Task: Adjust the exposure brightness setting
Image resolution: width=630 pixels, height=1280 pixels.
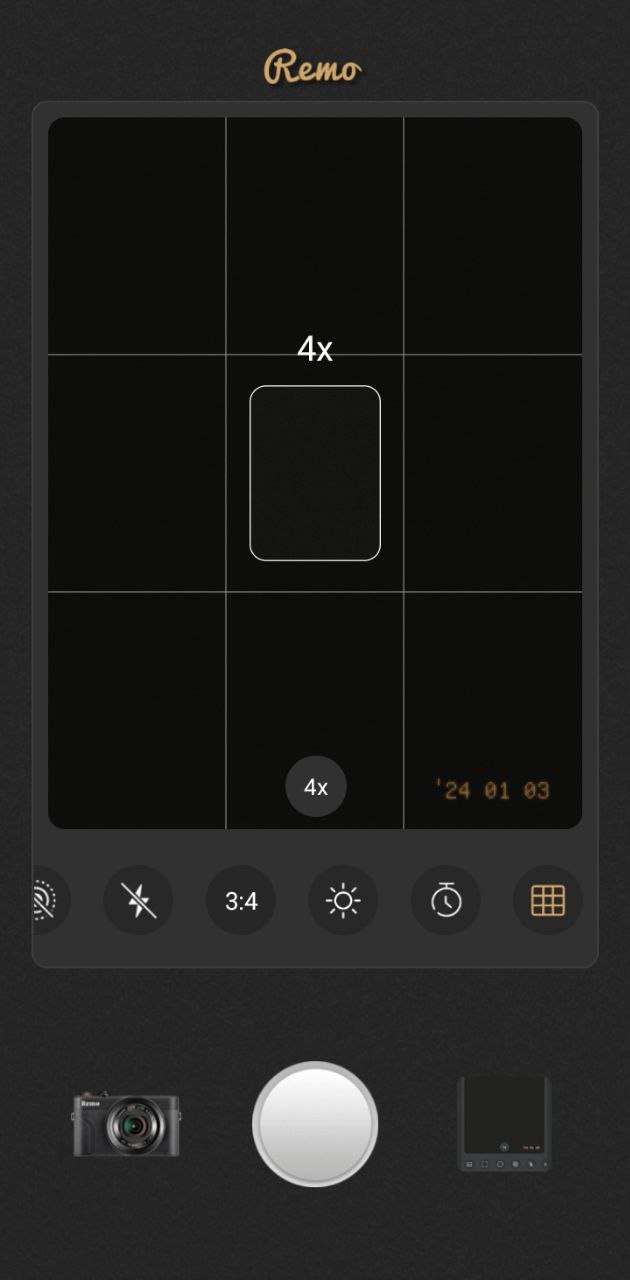Action: coord(343,900)
